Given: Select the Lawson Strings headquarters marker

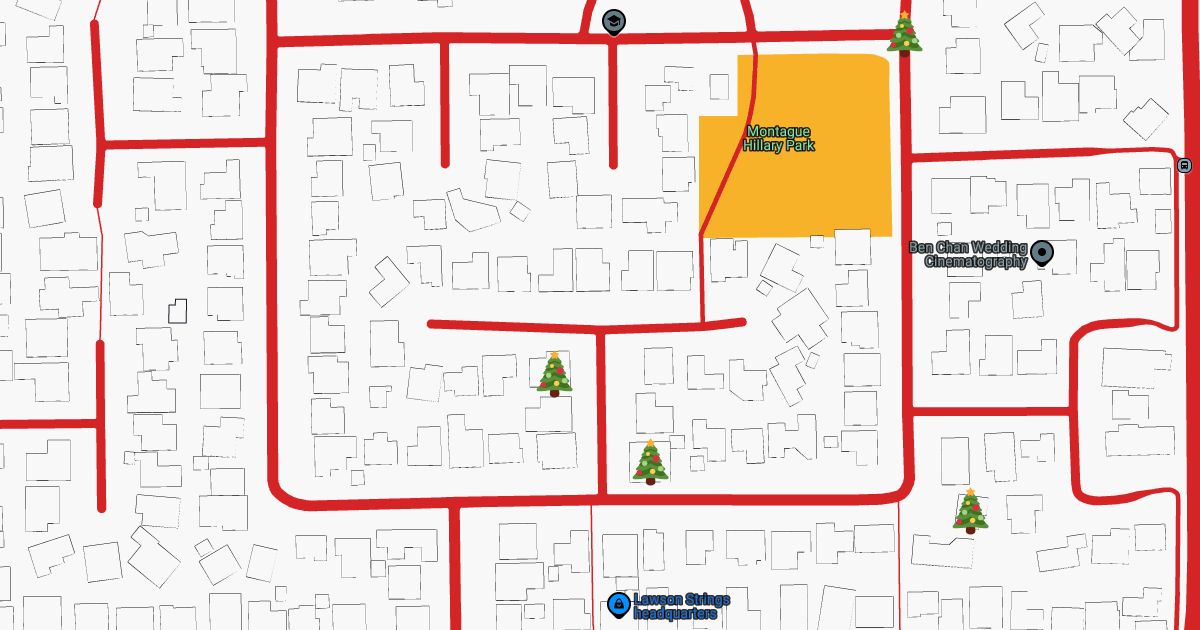Looking at the screenshot, I should [618, 604].
